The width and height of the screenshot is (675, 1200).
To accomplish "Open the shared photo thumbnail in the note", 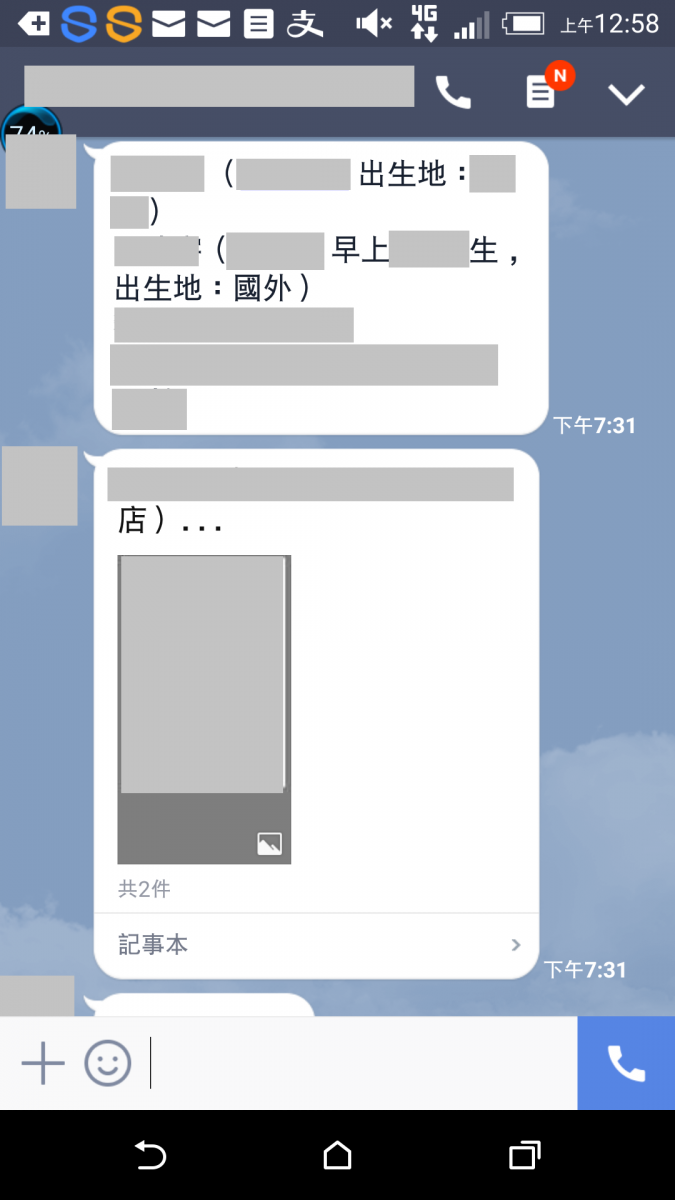I will [x=204, y=709].
